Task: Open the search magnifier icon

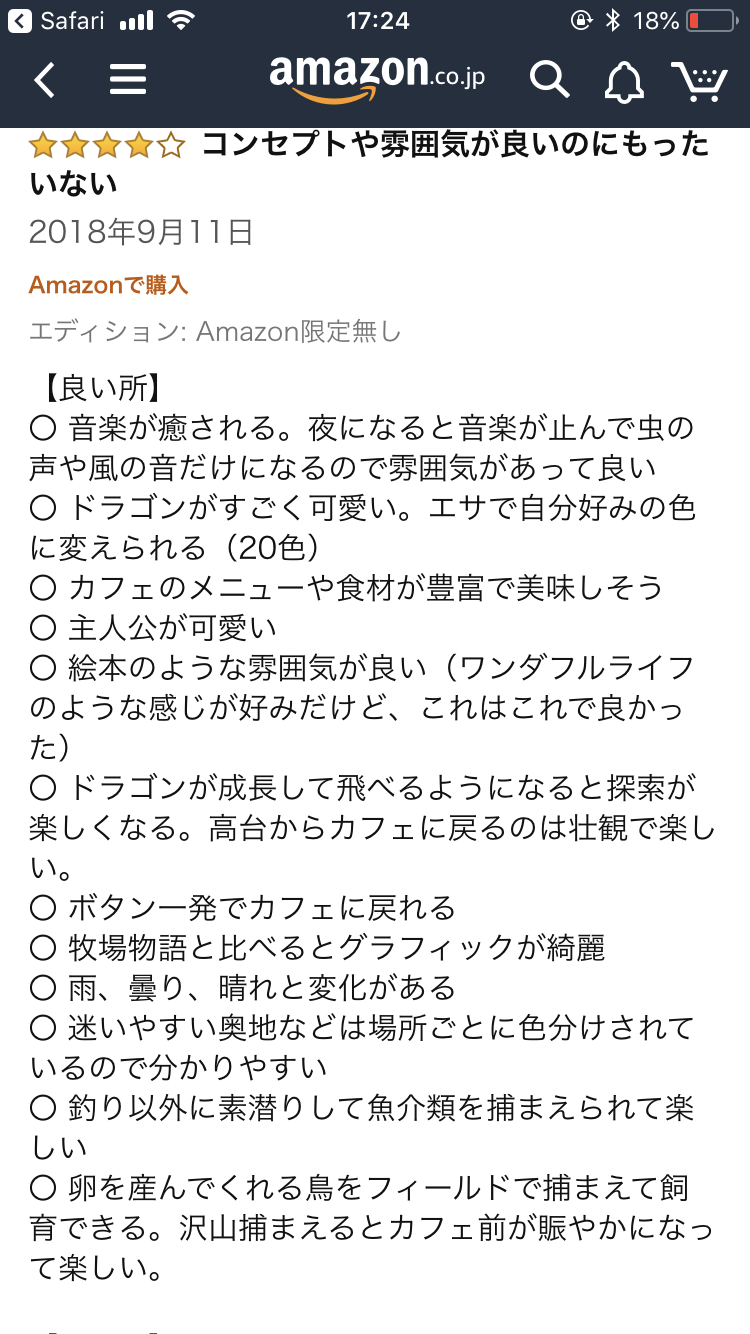Action: 549,80
